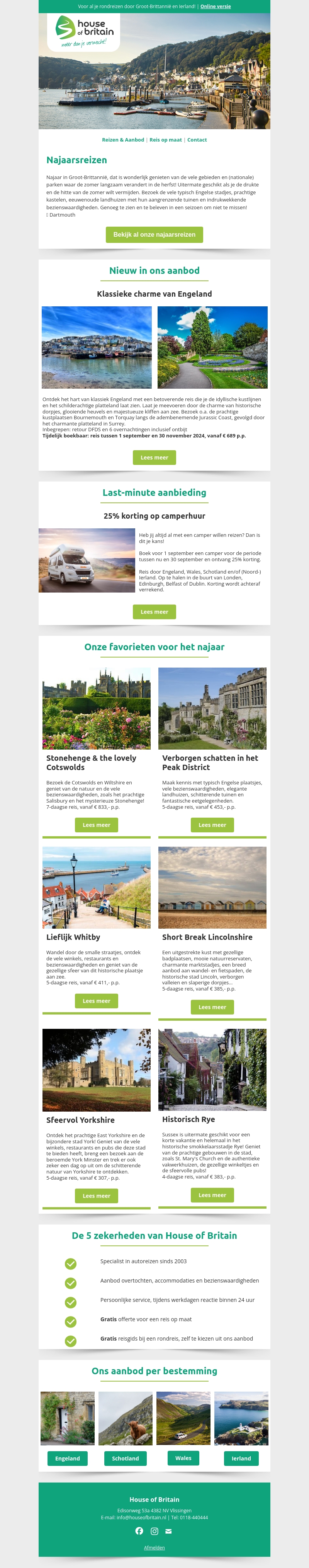Open the Online versie link
Viewport: 309px width, 1568px height.
click(x=215, y=7)
